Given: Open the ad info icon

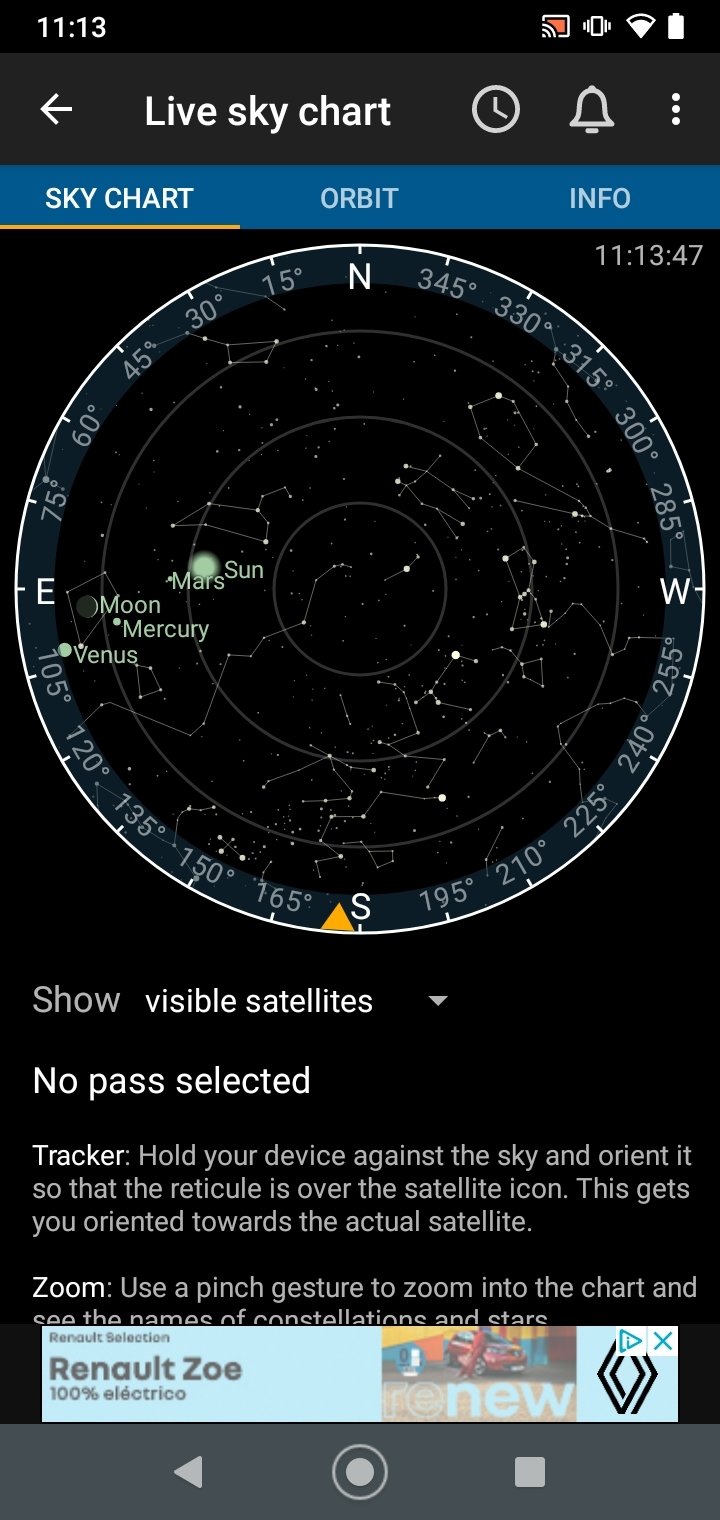Looking at the screenshot, I should [631, 1341].
